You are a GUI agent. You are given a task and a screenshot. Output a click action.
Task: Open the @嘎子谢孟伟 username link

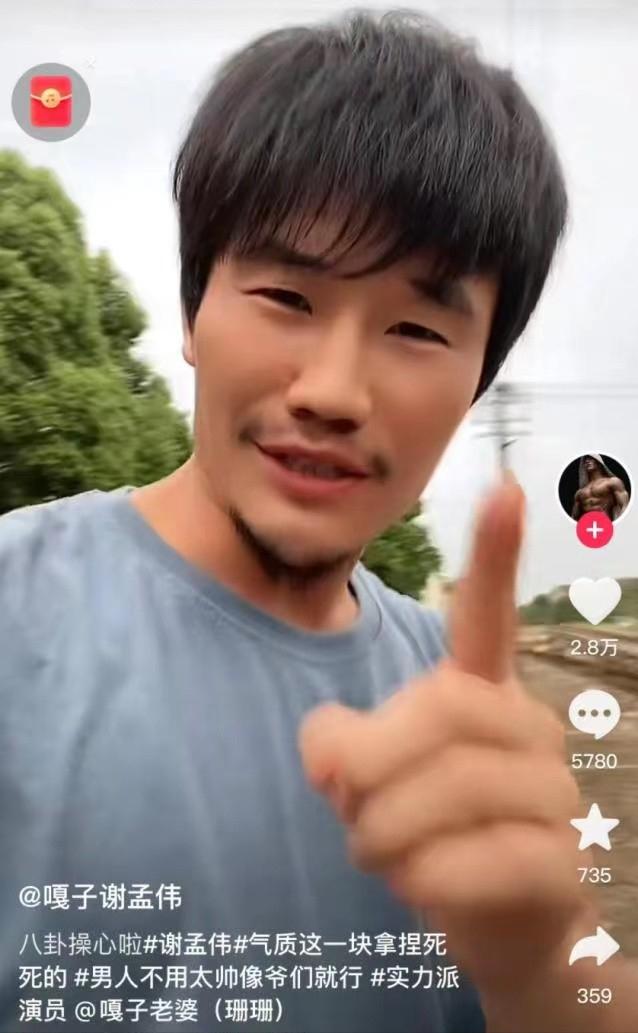(x=100, y=897)
